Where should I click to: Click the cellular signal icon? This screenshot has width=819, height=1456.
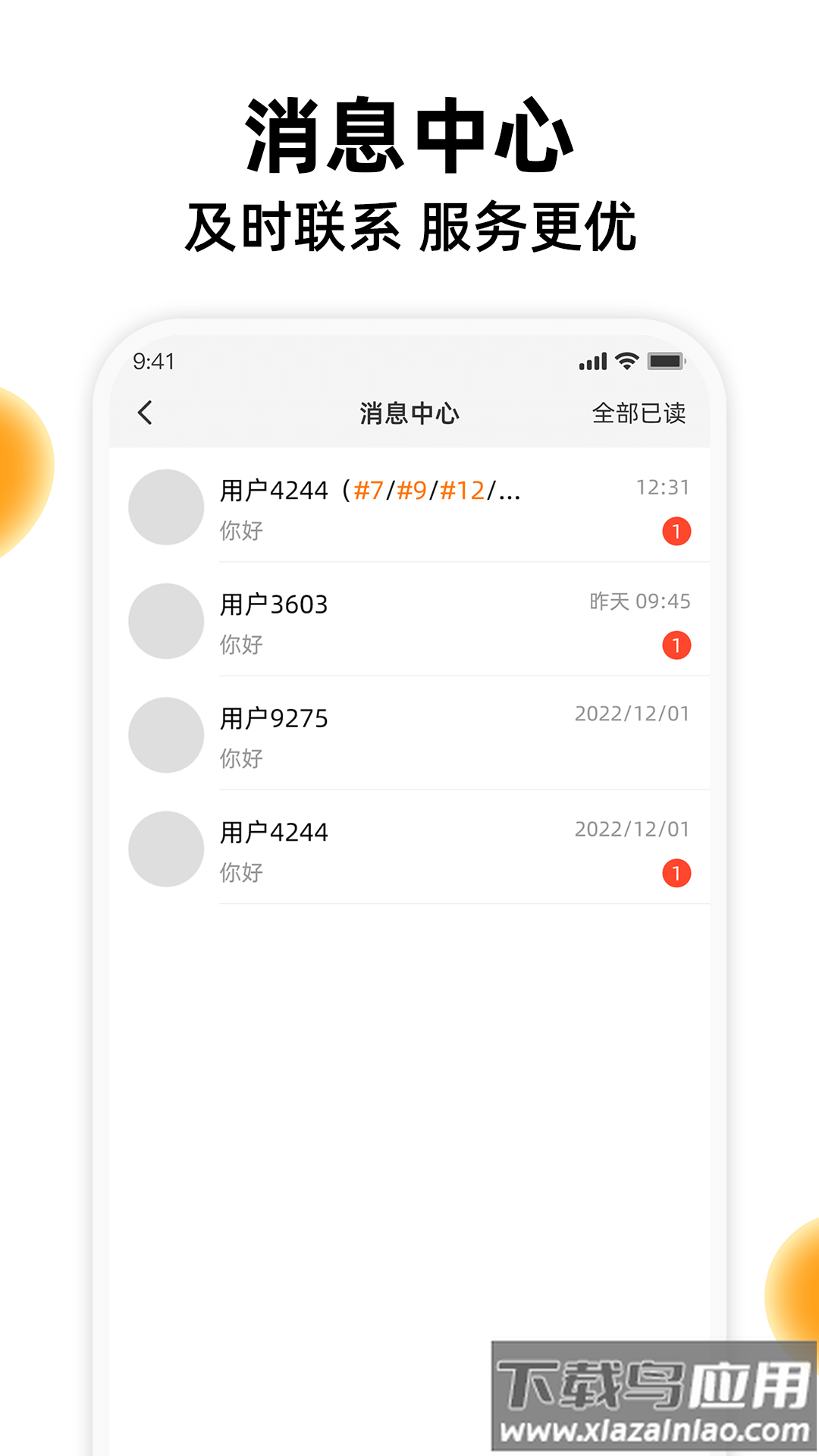(x=591, y=362)
